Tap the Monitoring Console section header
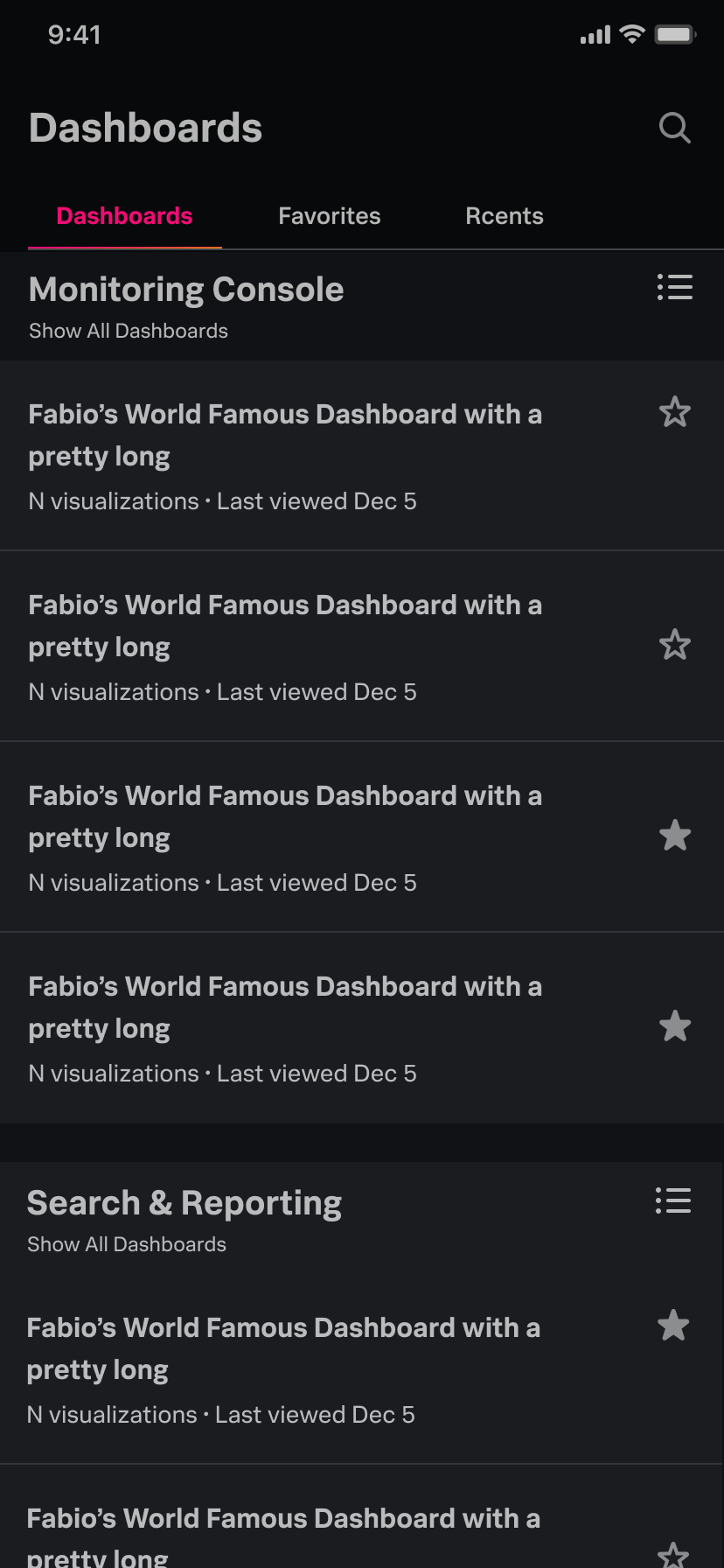 [186, 289]
